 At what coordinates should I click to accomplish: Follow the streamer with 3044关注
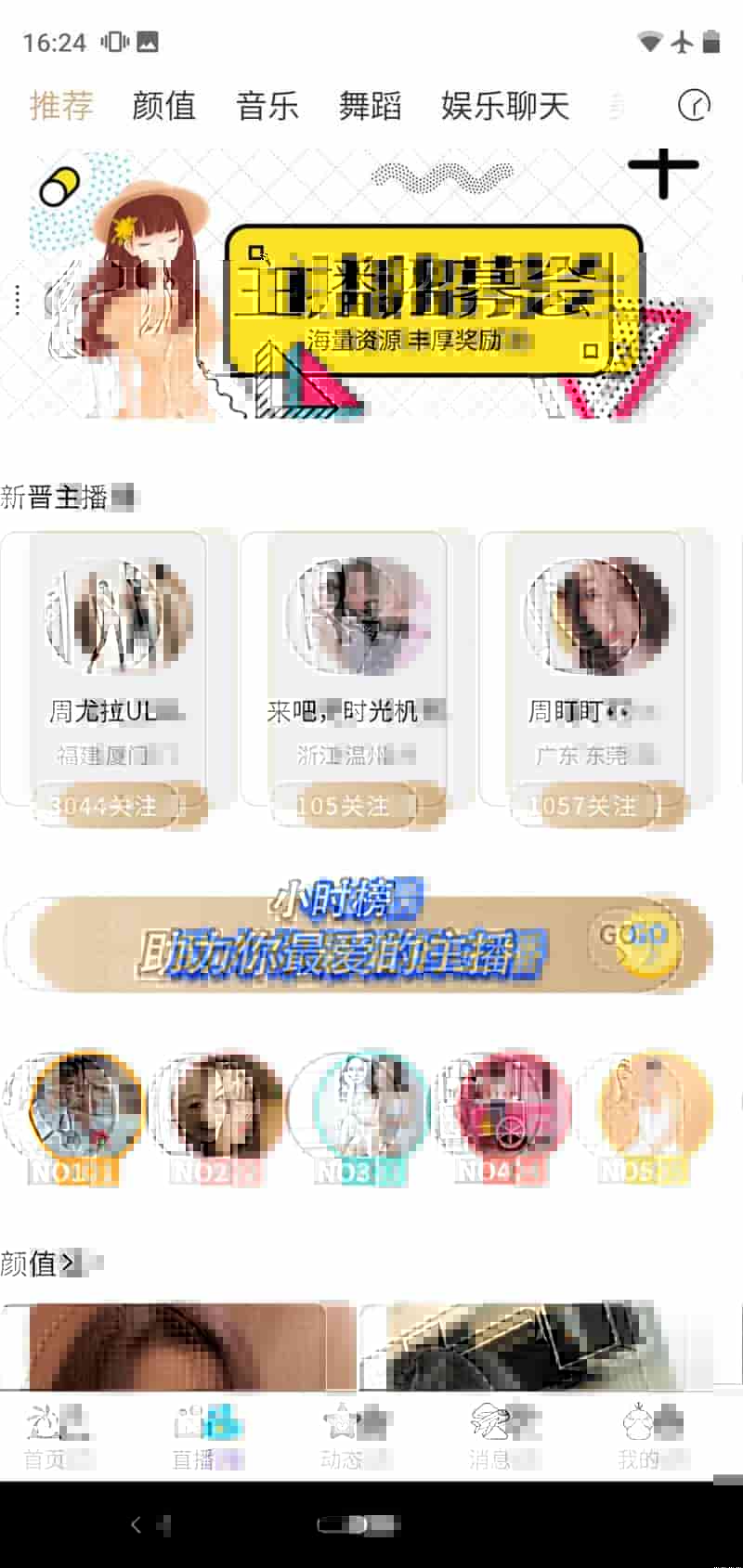point(119,806)
